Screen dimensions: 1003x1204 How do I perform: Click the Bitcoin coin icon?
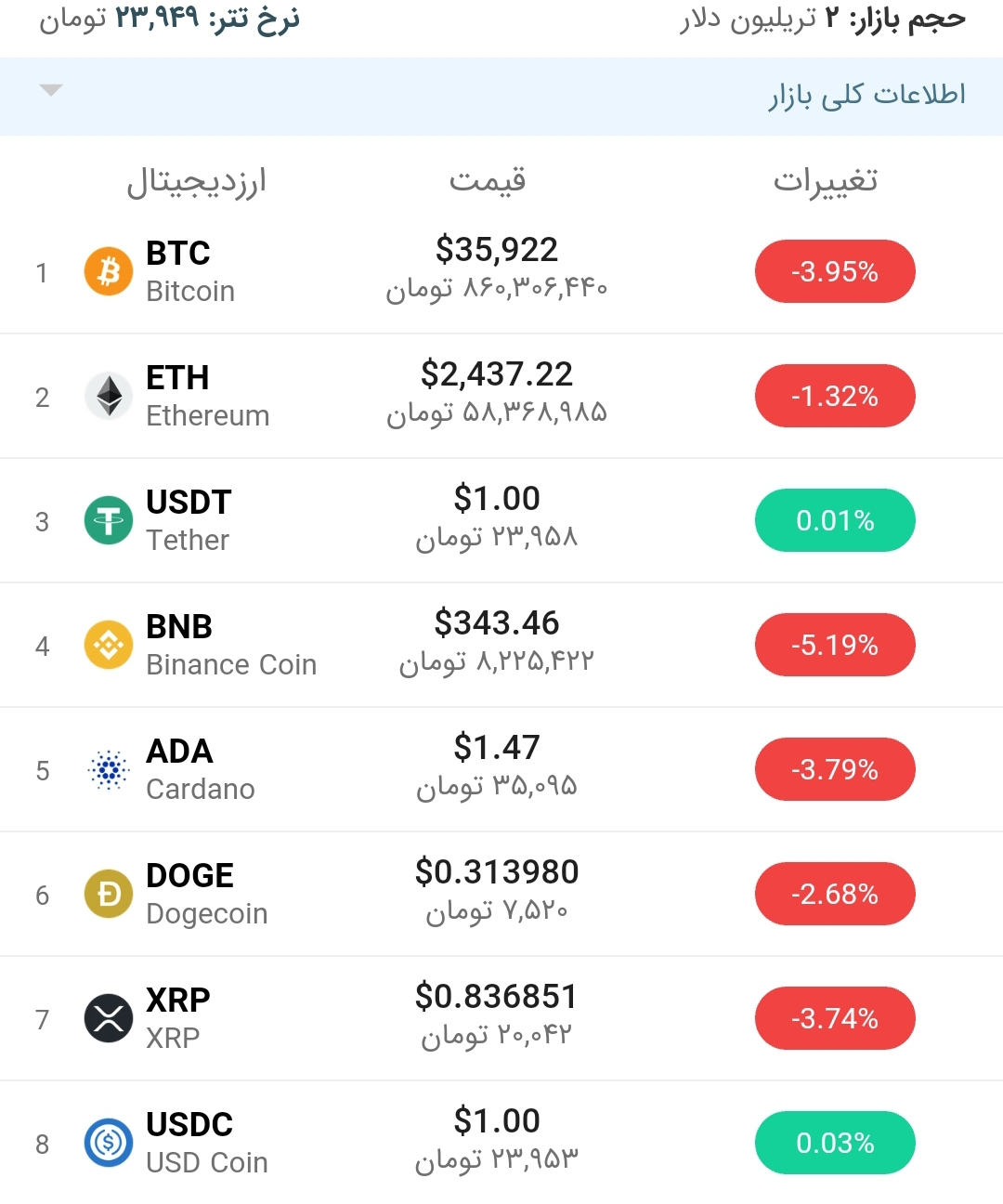pos(109,271)
